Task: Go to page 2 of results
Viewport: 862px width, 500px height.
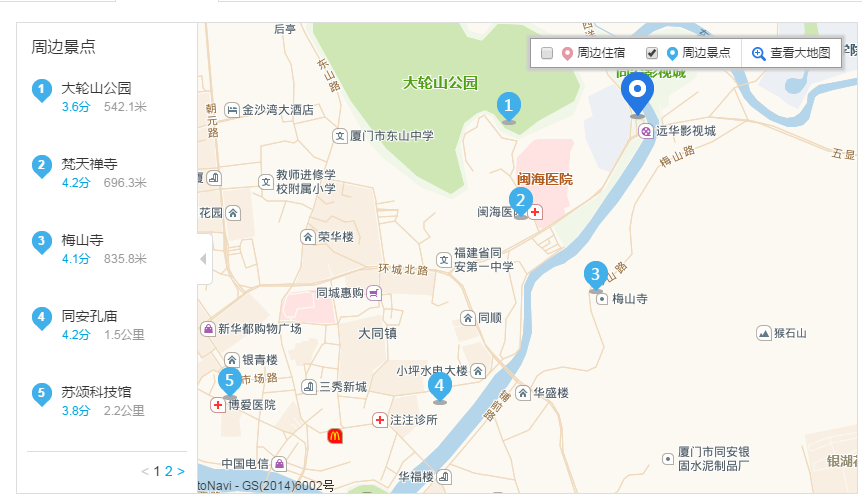Action: click(x=169, y=471)
